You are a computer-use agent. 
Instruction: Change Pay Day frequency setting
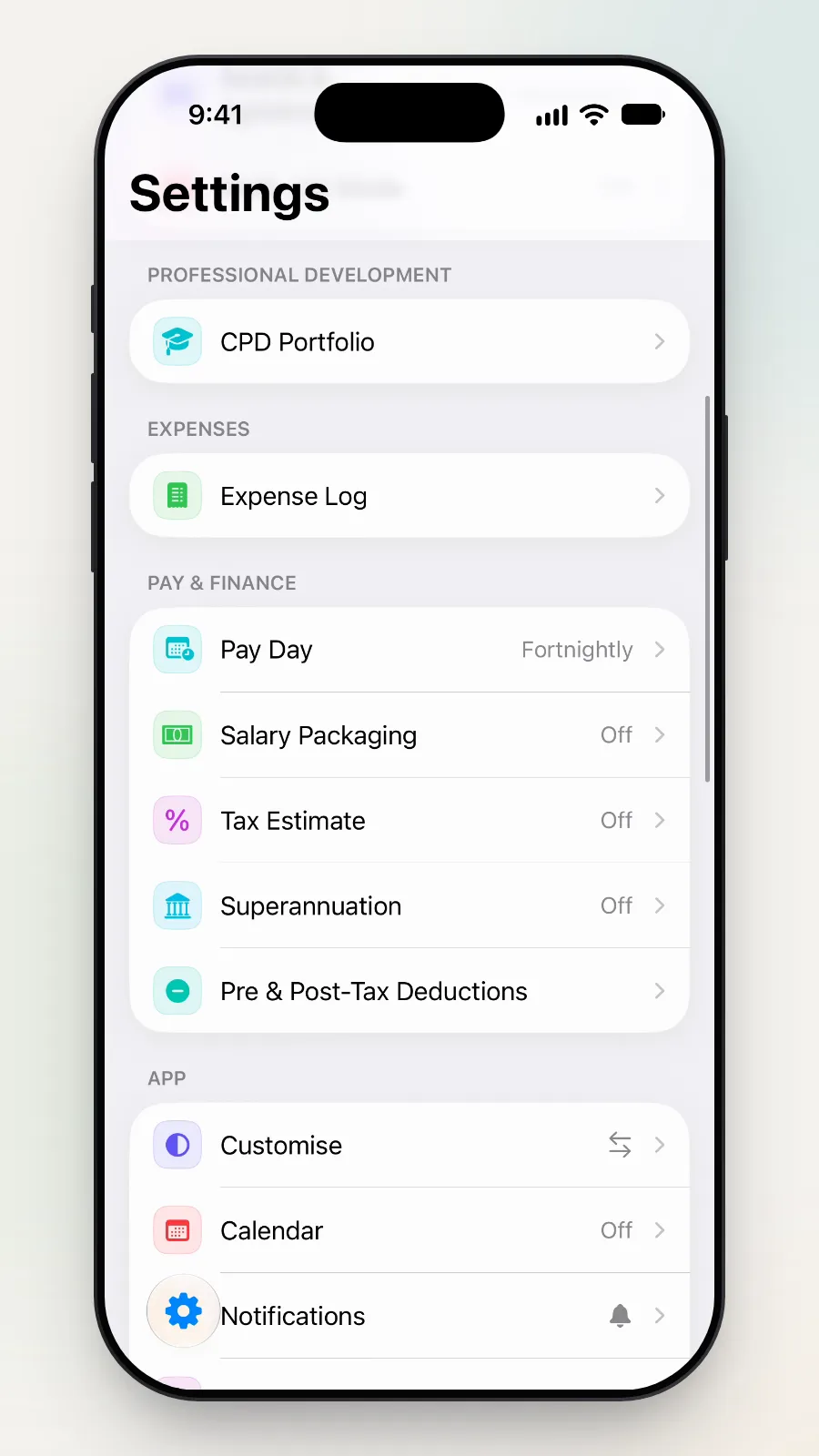[409, 650]
